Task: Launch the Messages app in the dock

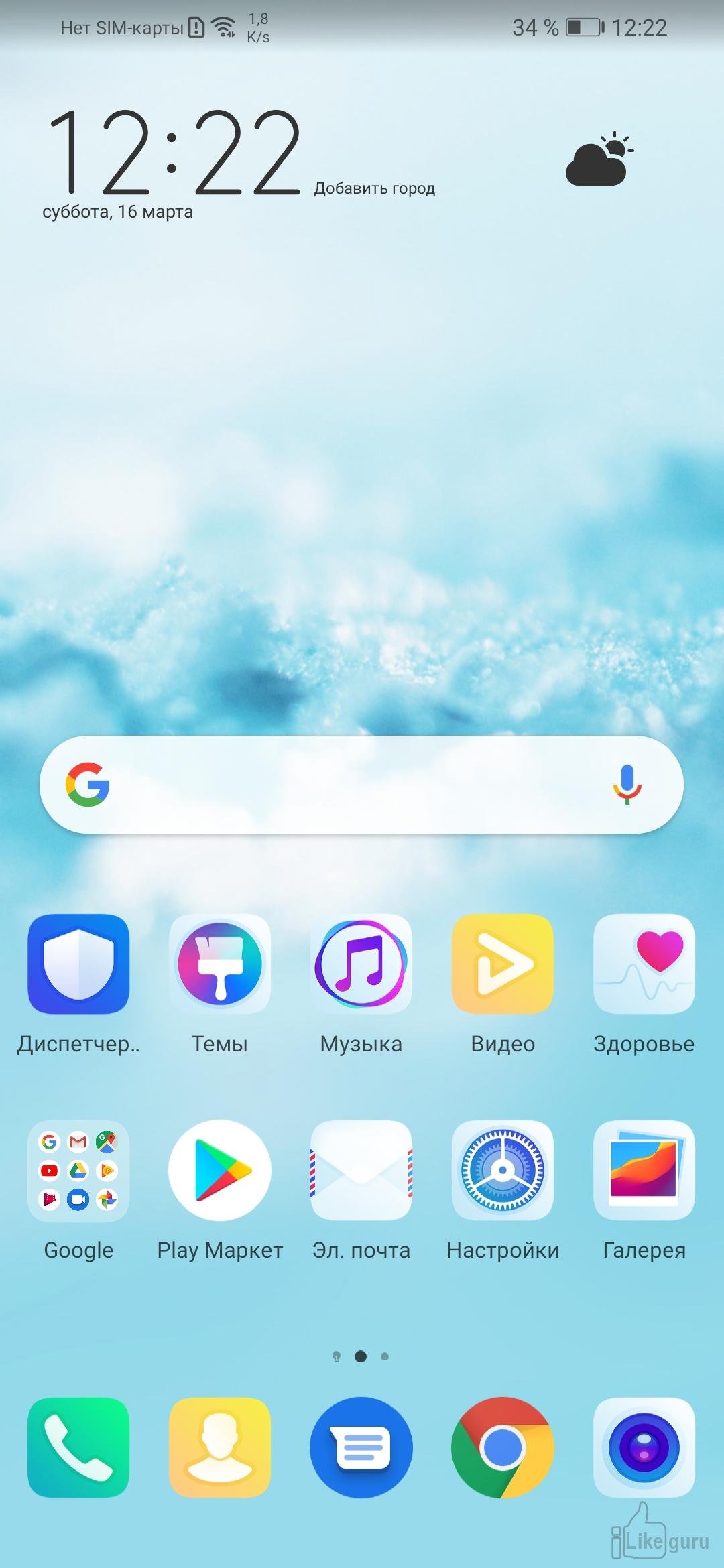Action: [361, 1447]
